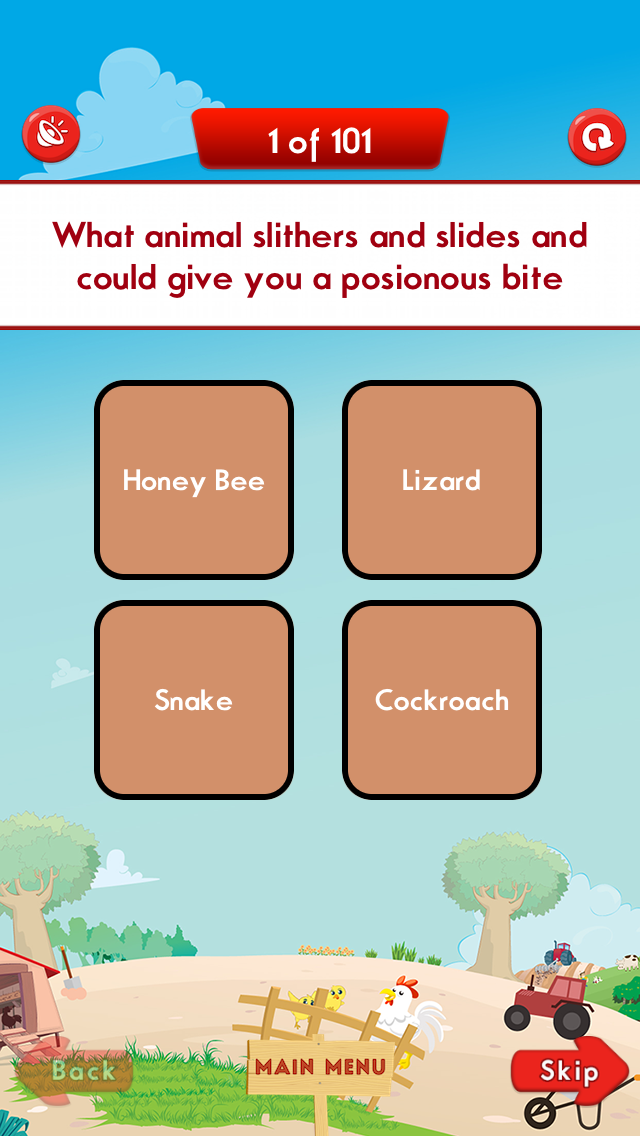Select the Honey Bee answer
The width and height of the screenshot is (640, 1136).
point(194,480)
